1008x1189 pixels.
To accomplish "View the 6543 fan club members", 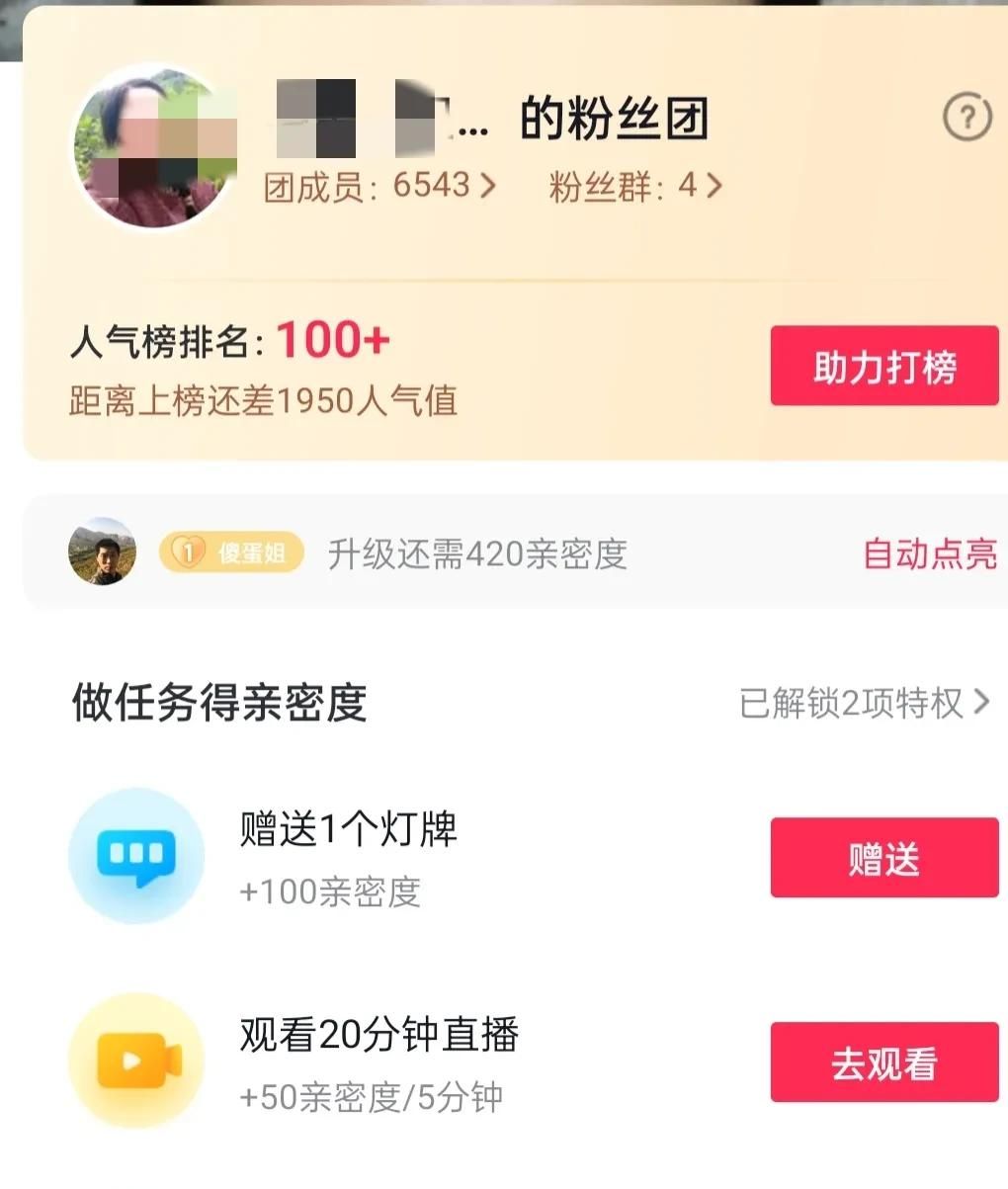I will (x=380, y=186).
